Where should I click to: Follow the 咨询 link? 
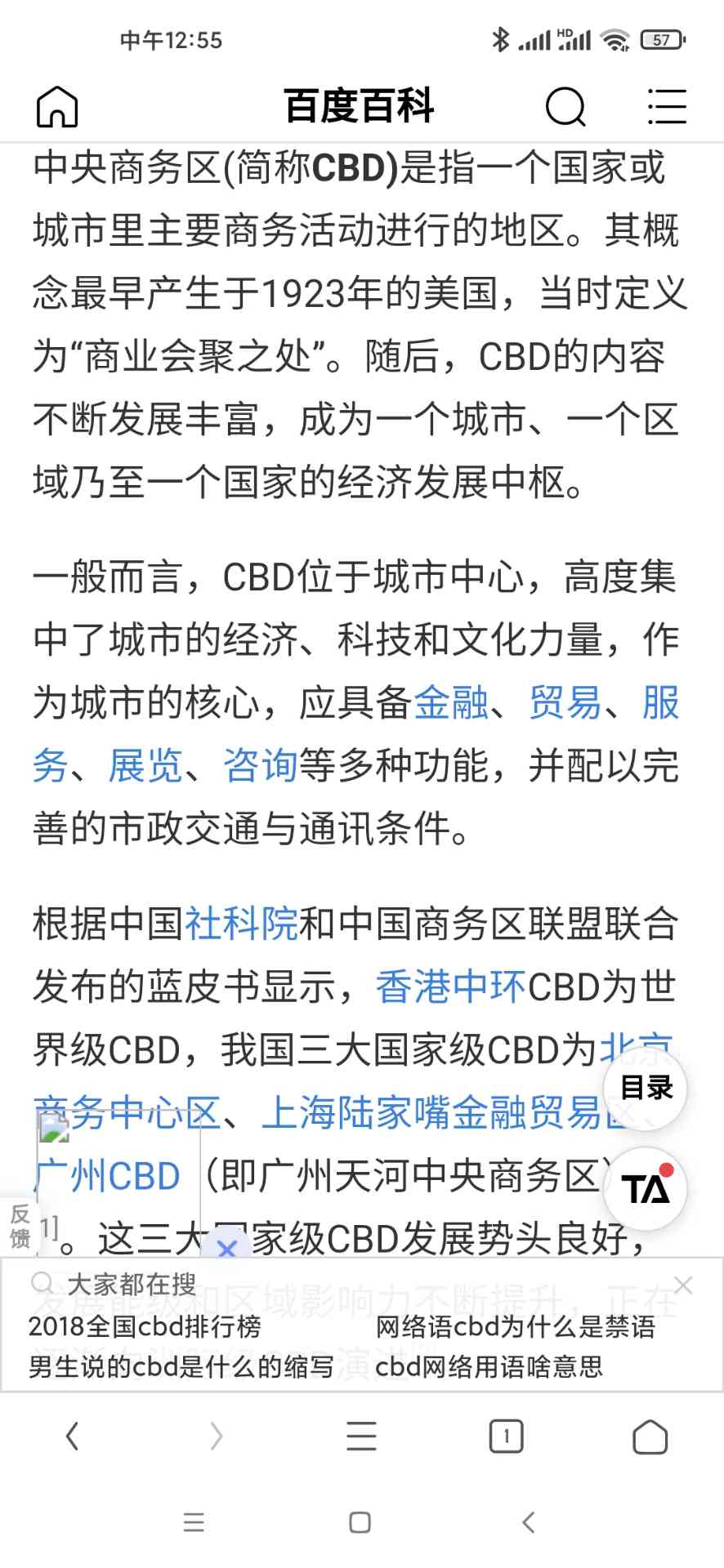(260, 766)
